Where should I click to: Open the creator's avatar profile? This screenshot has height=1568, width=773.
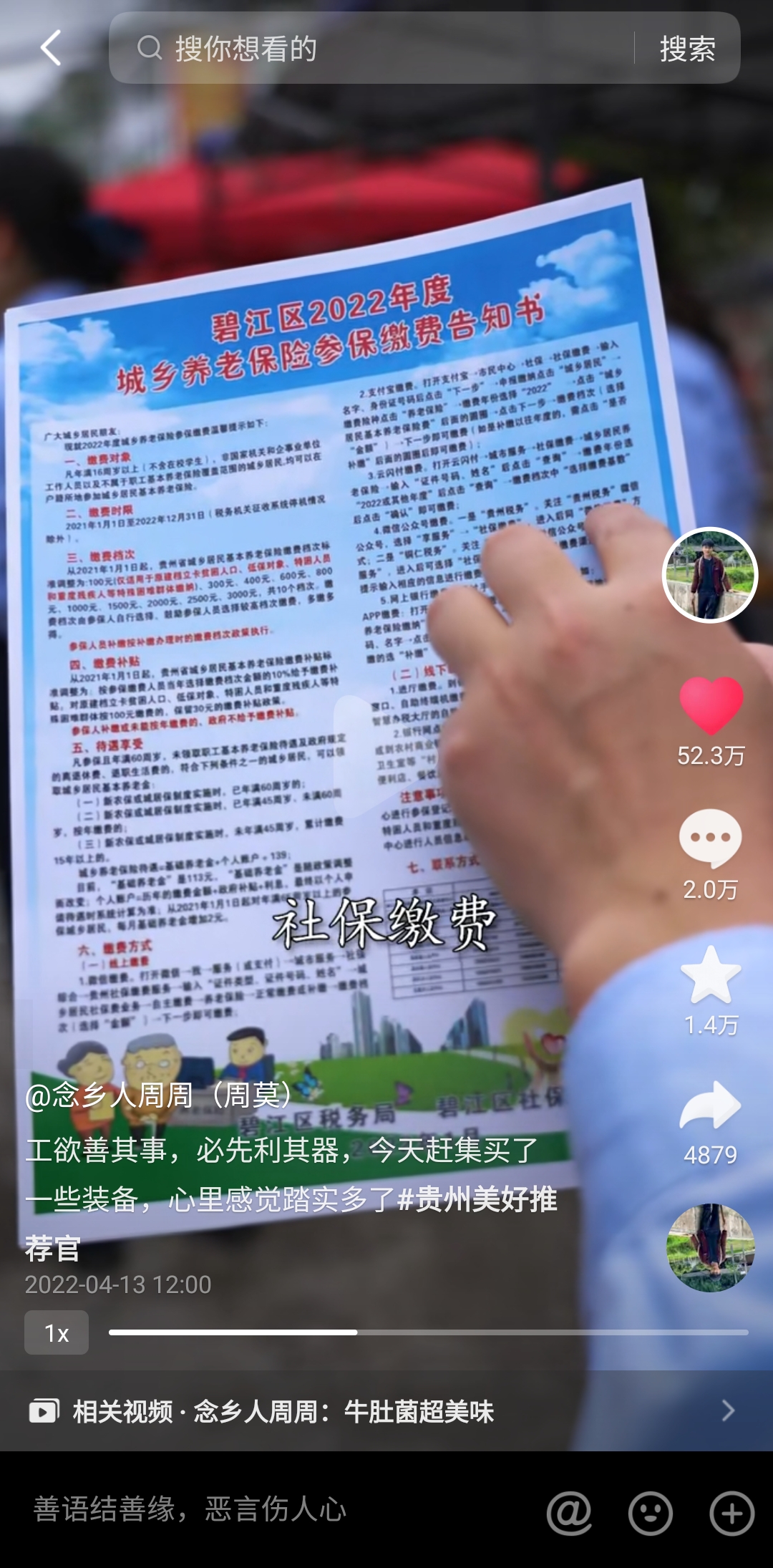coord(709,575)
